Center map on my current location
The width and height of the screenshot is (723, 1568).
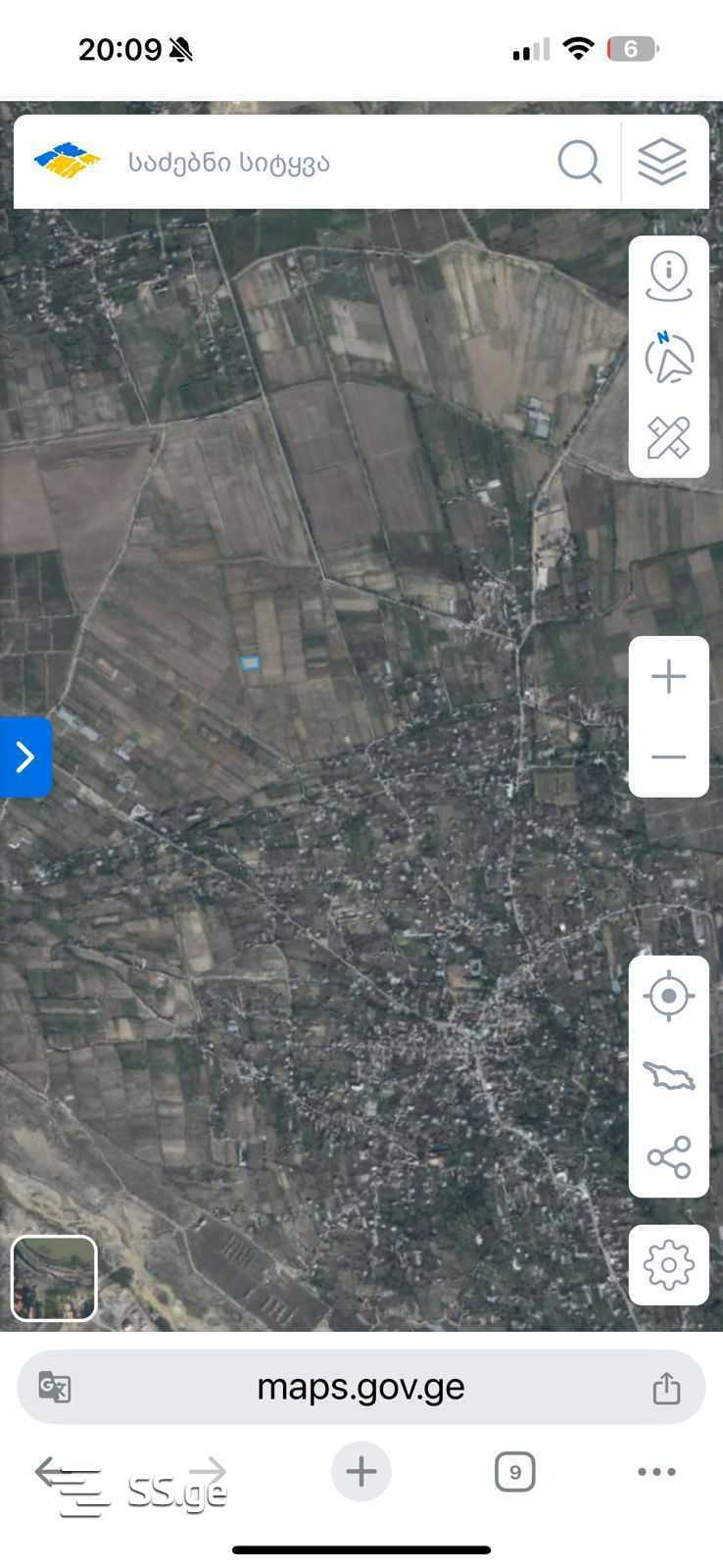click(669, 997)
